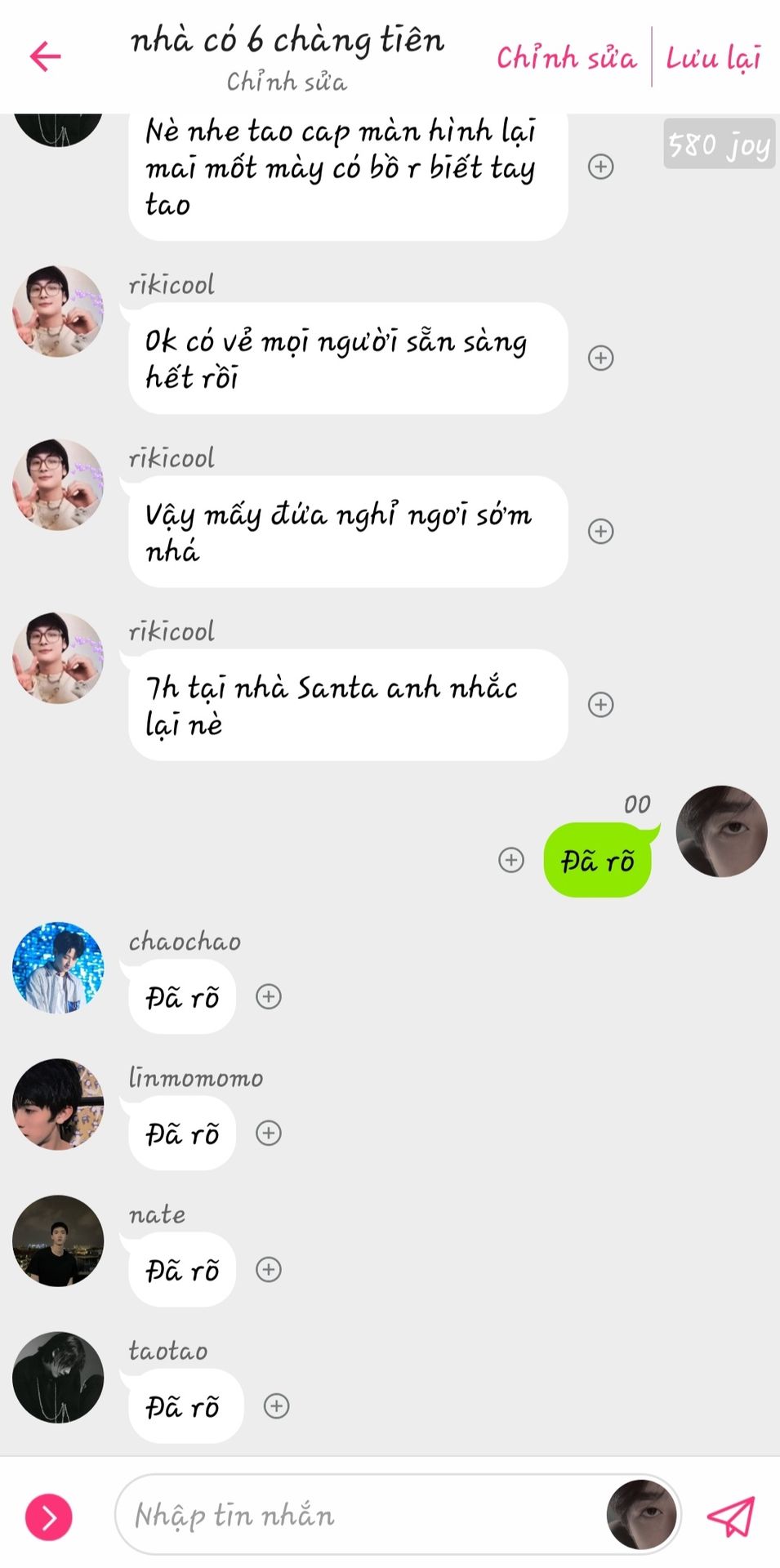The height and width of the screenshot is (1568, 780).
Task: Tap plus next to "Ok có vẻ mọi người" message
Action: tap(601, 358)
